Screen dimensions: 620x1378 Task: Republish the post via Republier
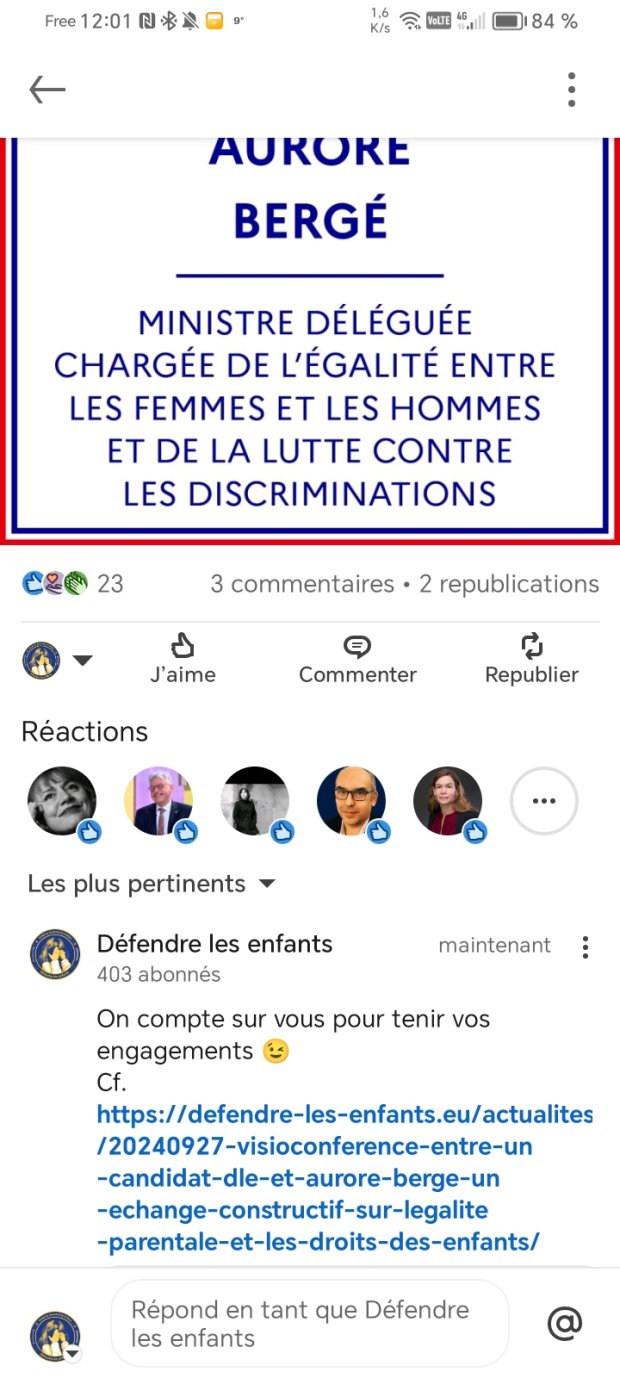tap(531, 659)
